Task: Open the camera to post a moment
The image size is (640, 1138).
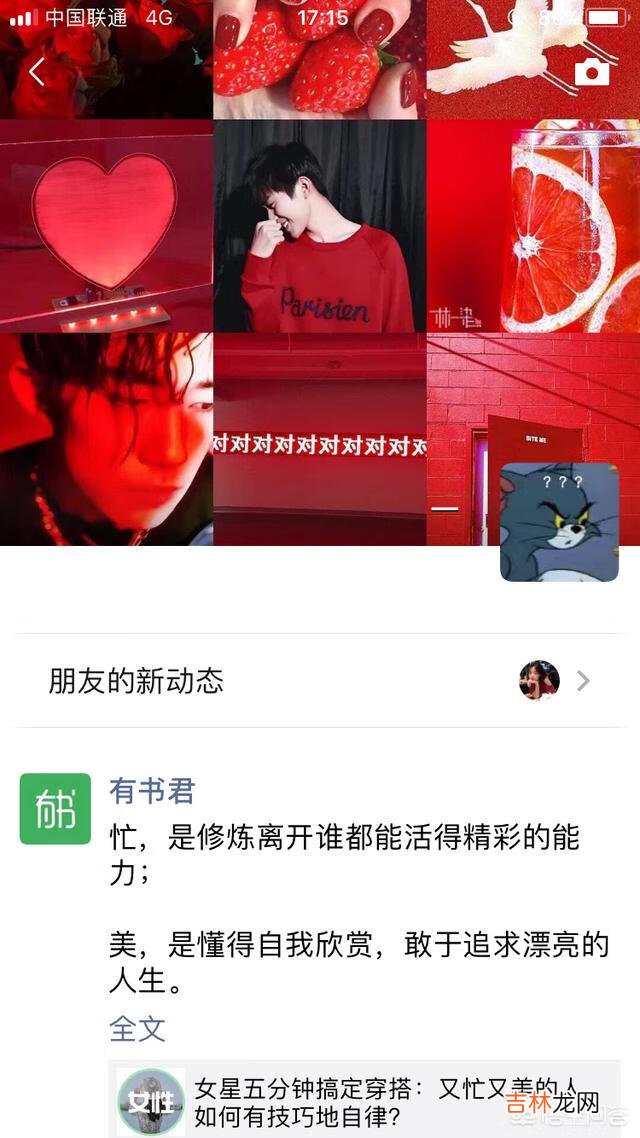Action: (x=591, y=72)
